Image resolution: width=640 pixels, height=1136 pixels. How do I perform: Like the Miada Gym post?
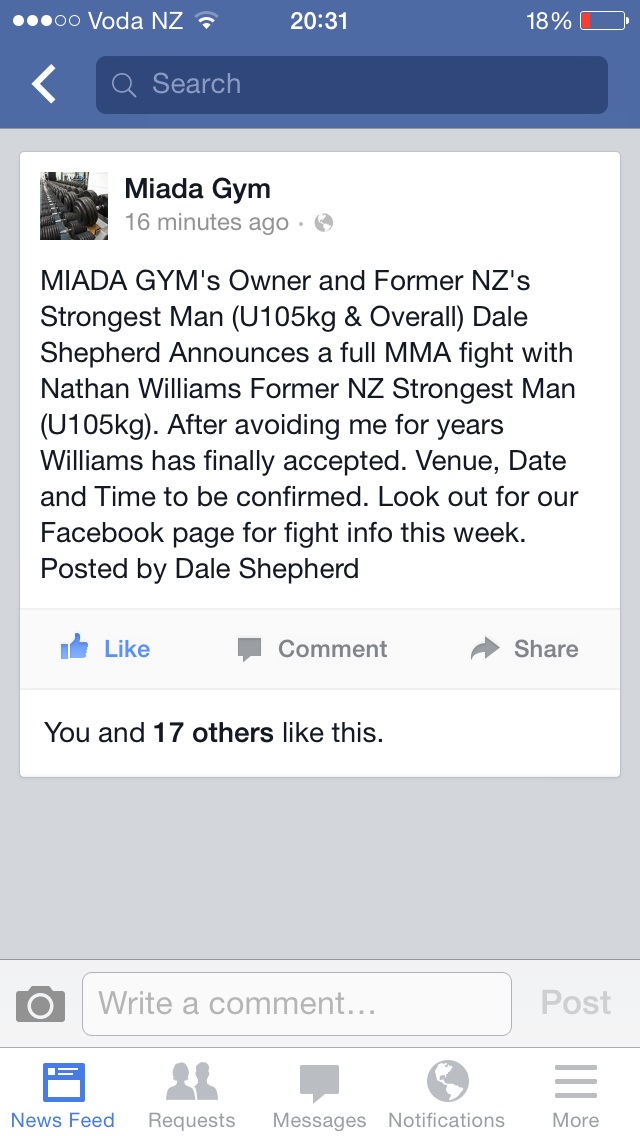coord(106,649)
